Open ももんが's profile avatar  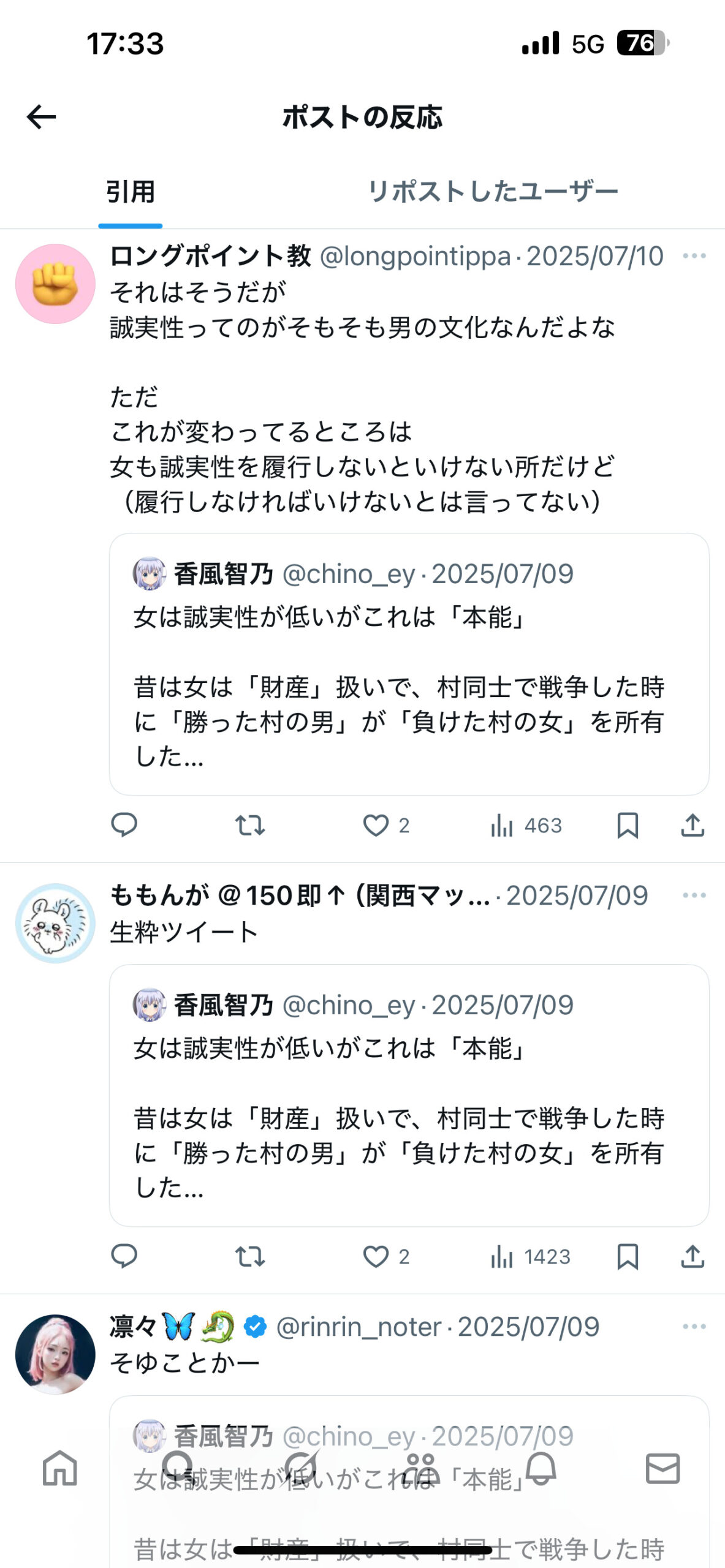point(55,923)
